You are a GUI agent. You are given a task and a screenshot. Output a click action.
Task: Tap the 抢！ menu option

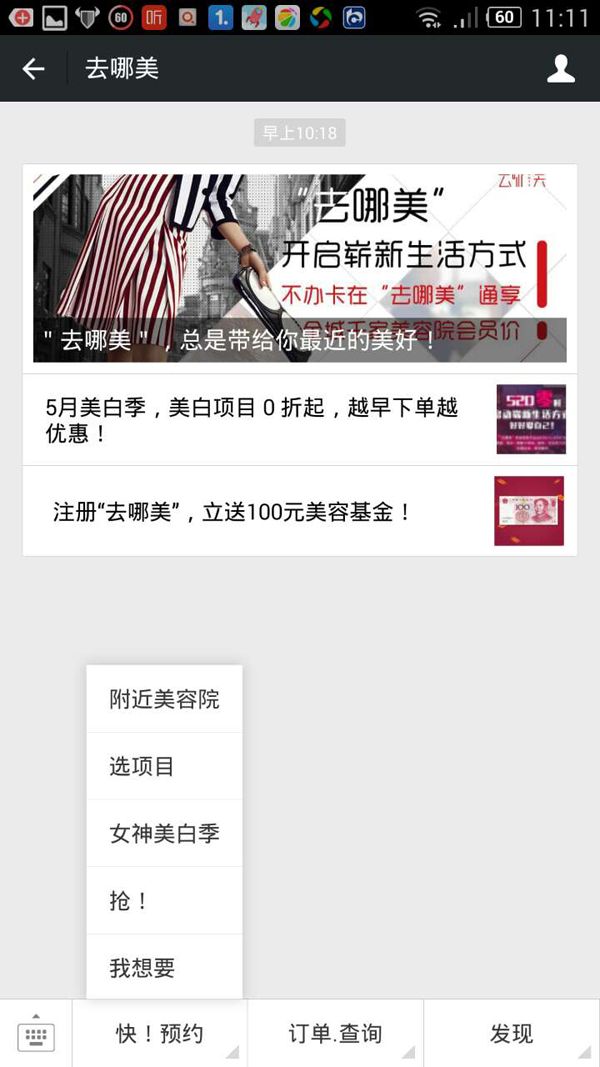(x=164, y=900)
